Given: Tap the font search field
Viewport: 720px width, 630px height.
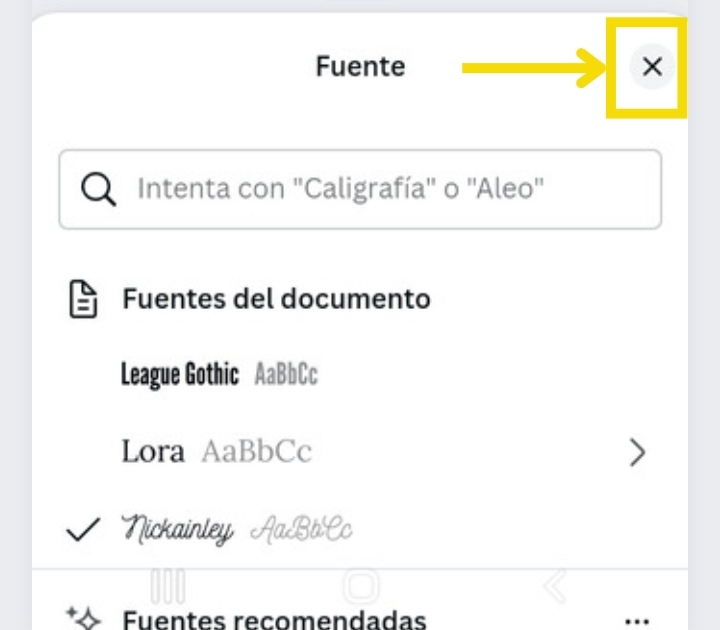Looking at the screenshot, I should coord(360,189).
